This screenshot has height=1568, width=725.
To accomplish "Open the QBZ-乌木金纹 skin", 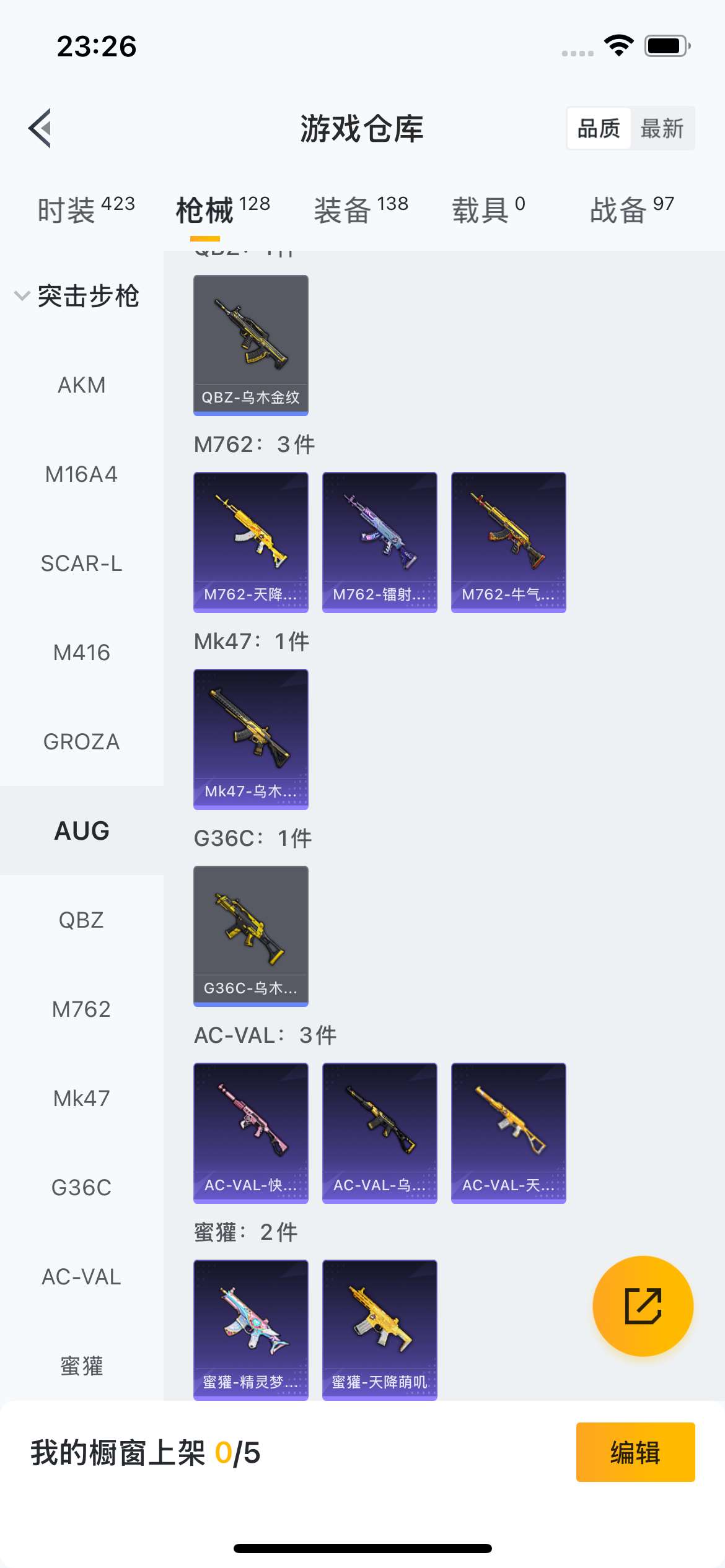I will (250, 345).
